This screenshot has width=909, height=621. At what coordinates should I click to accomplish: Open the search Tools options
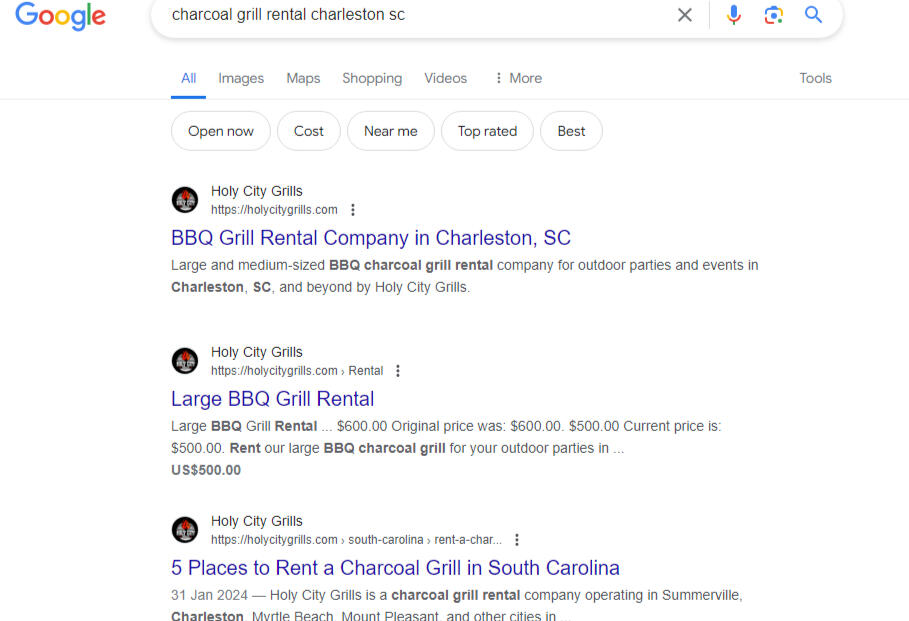coord(815,78)
